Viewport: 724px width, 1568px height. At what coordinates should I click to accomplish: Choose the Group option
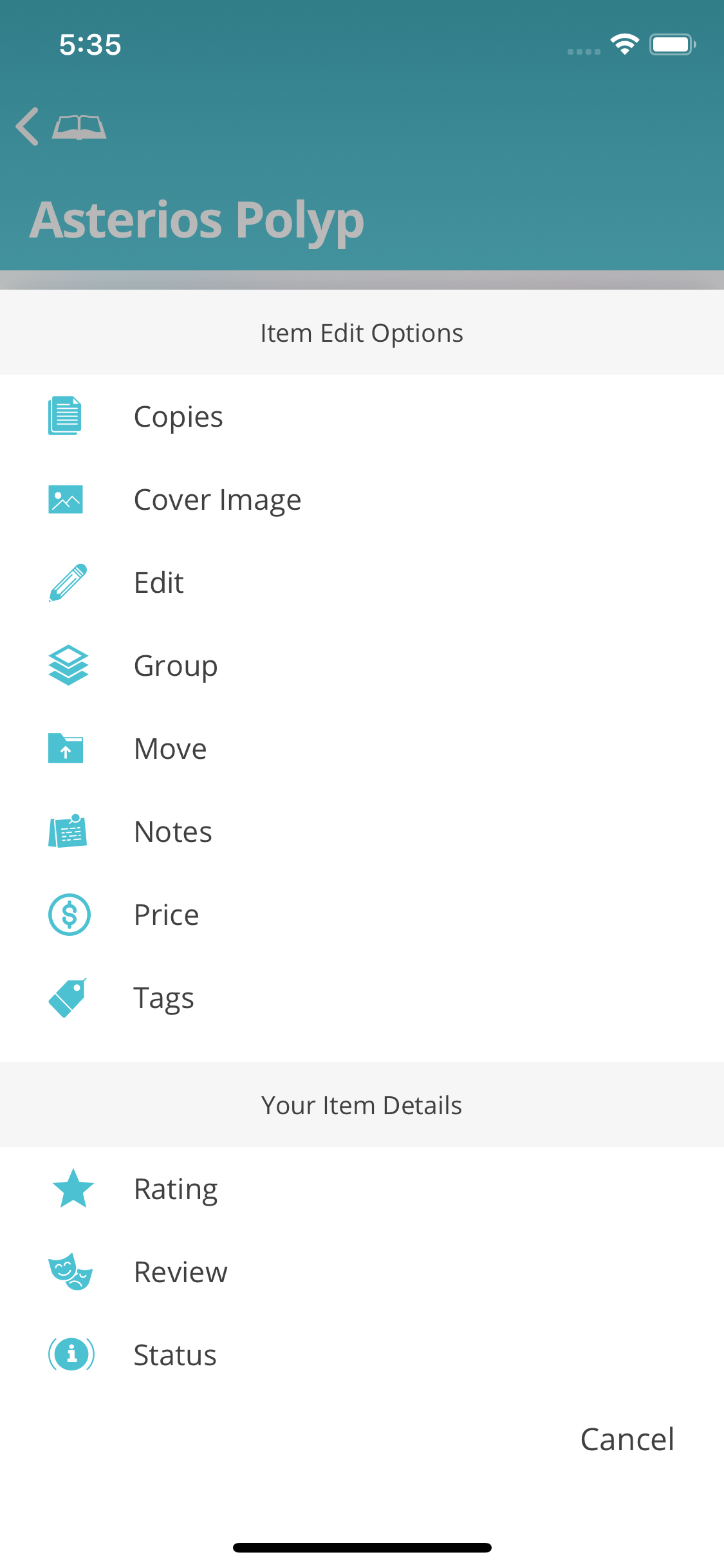[175, 666]
